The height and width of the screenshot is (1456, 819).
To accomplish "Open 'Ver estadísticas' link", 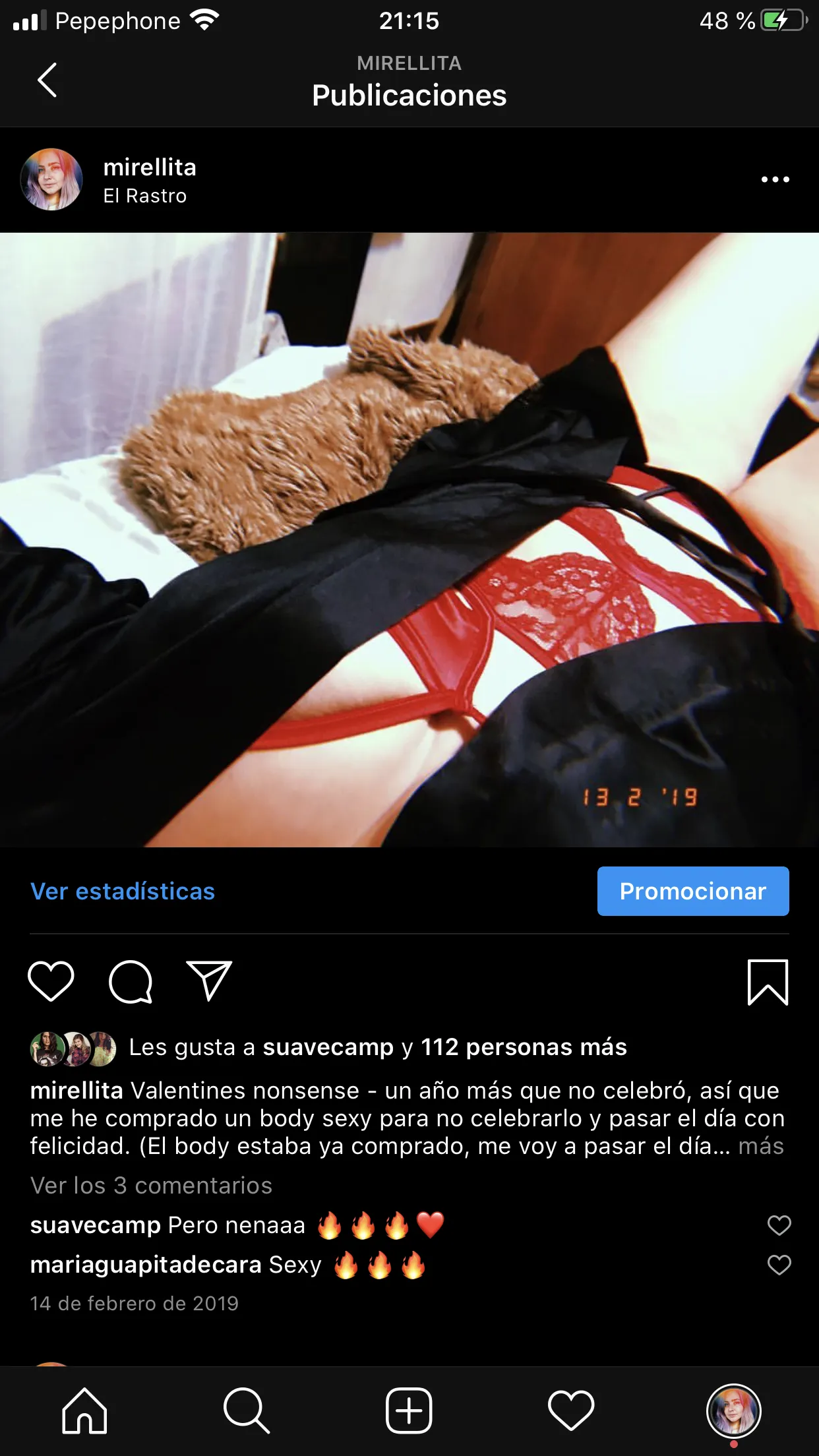I will (123, 891).
